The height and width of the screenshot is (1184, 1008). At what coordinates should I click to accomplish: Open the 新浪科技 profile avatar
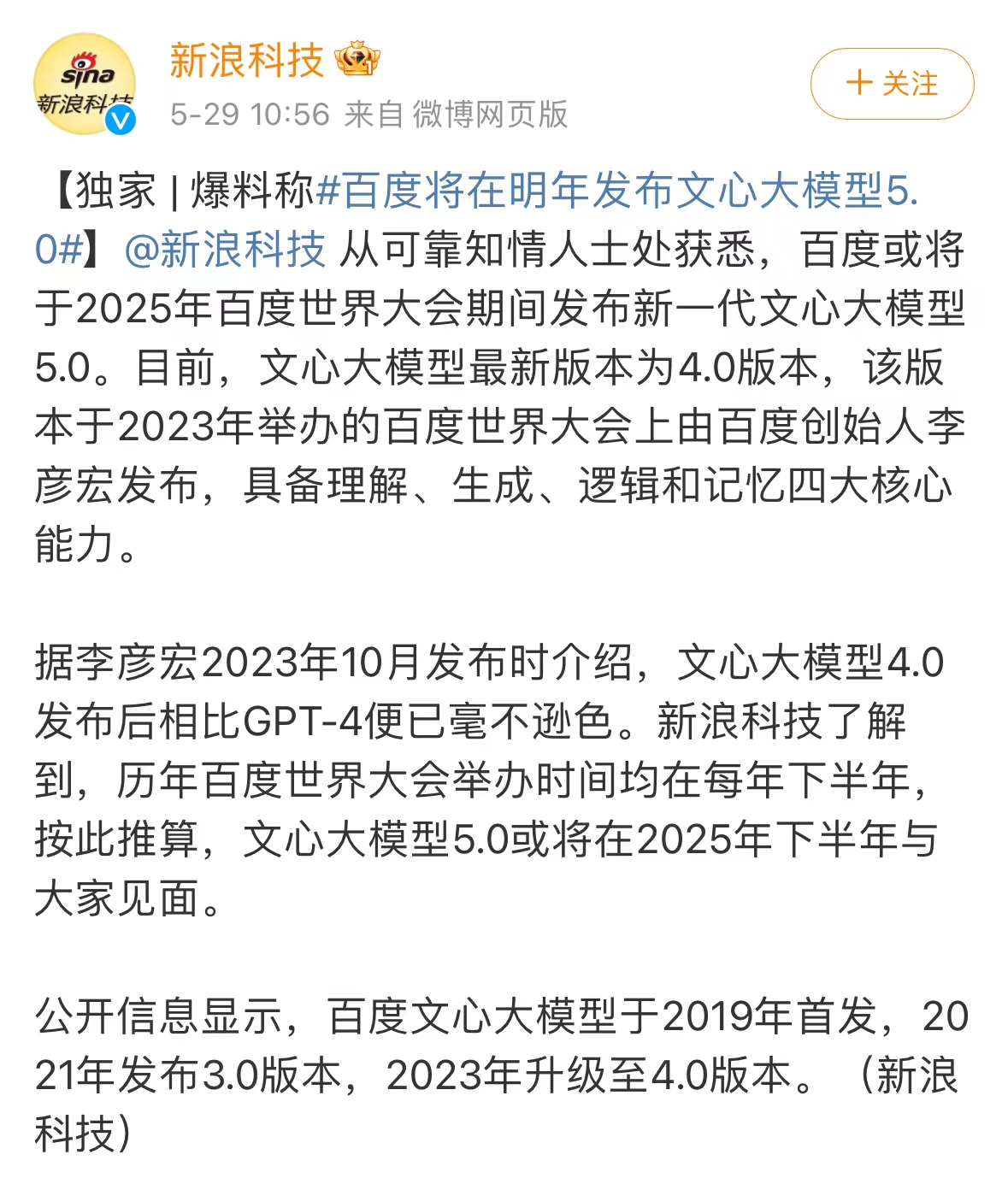tap(84, 84)
